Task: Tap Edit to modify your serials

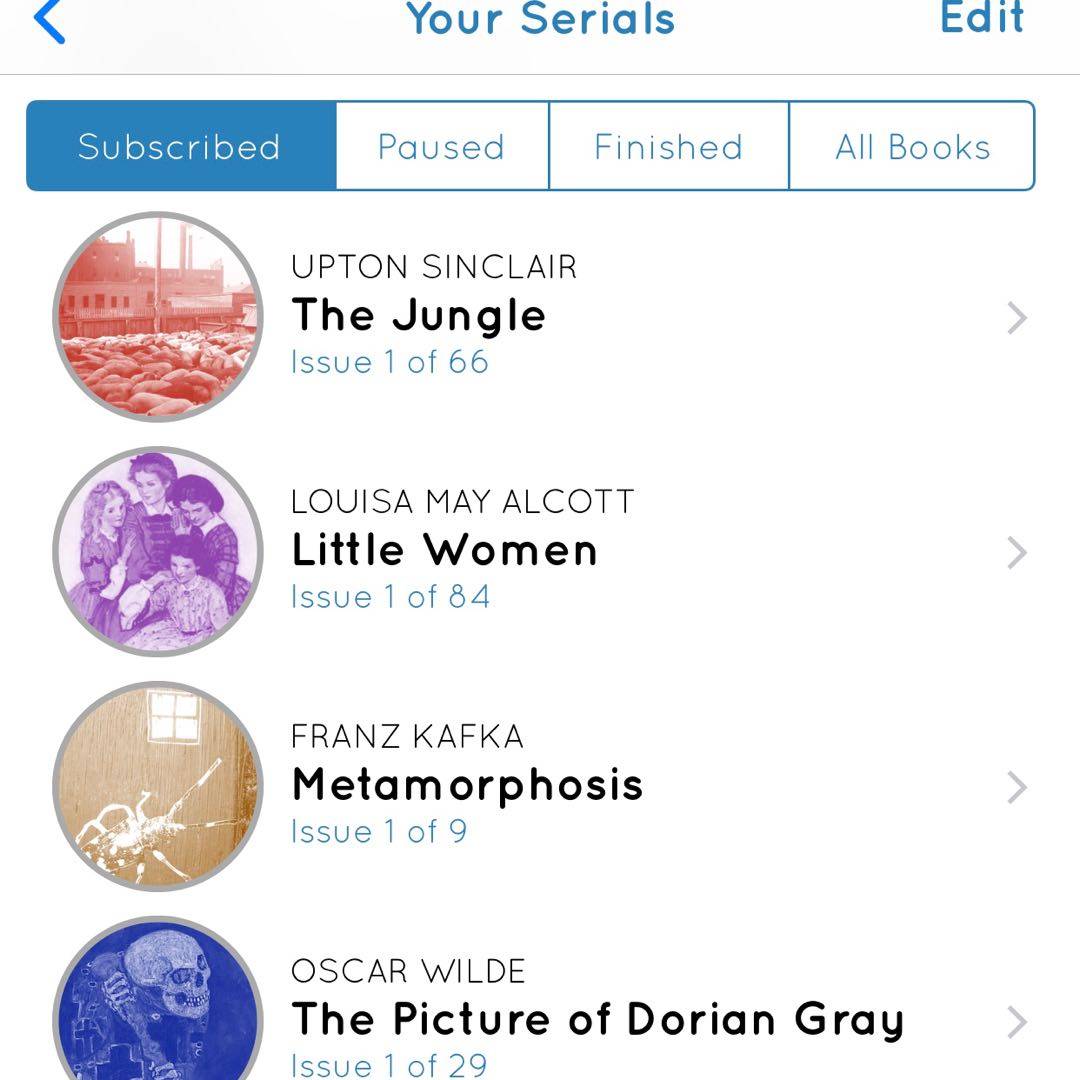Action: [x=982, y=18]
